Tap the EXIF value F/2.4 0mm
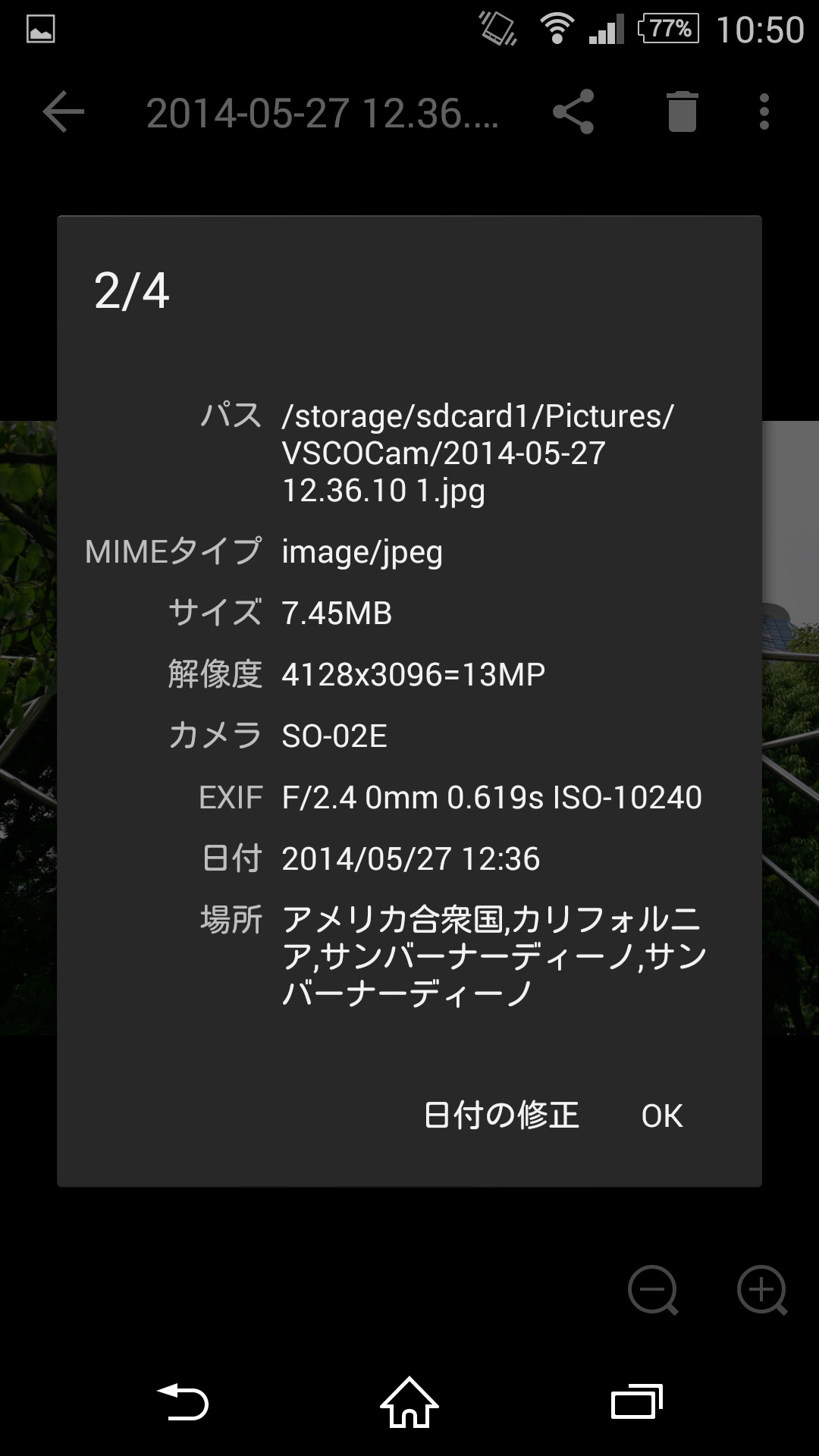819x1456 pixels. pos(491,797)
